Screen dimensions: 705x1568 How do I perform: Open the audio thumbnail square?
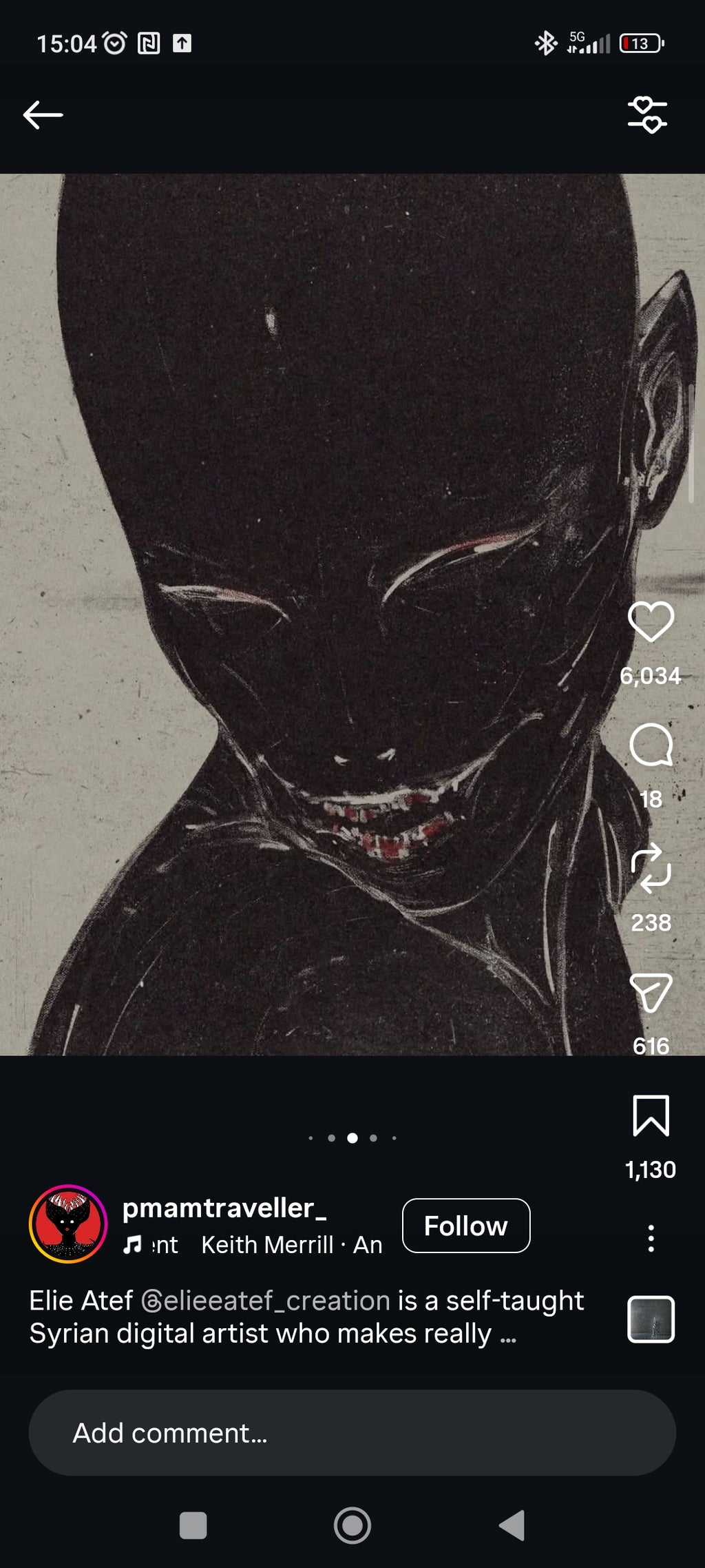(x=651, y=1319)
